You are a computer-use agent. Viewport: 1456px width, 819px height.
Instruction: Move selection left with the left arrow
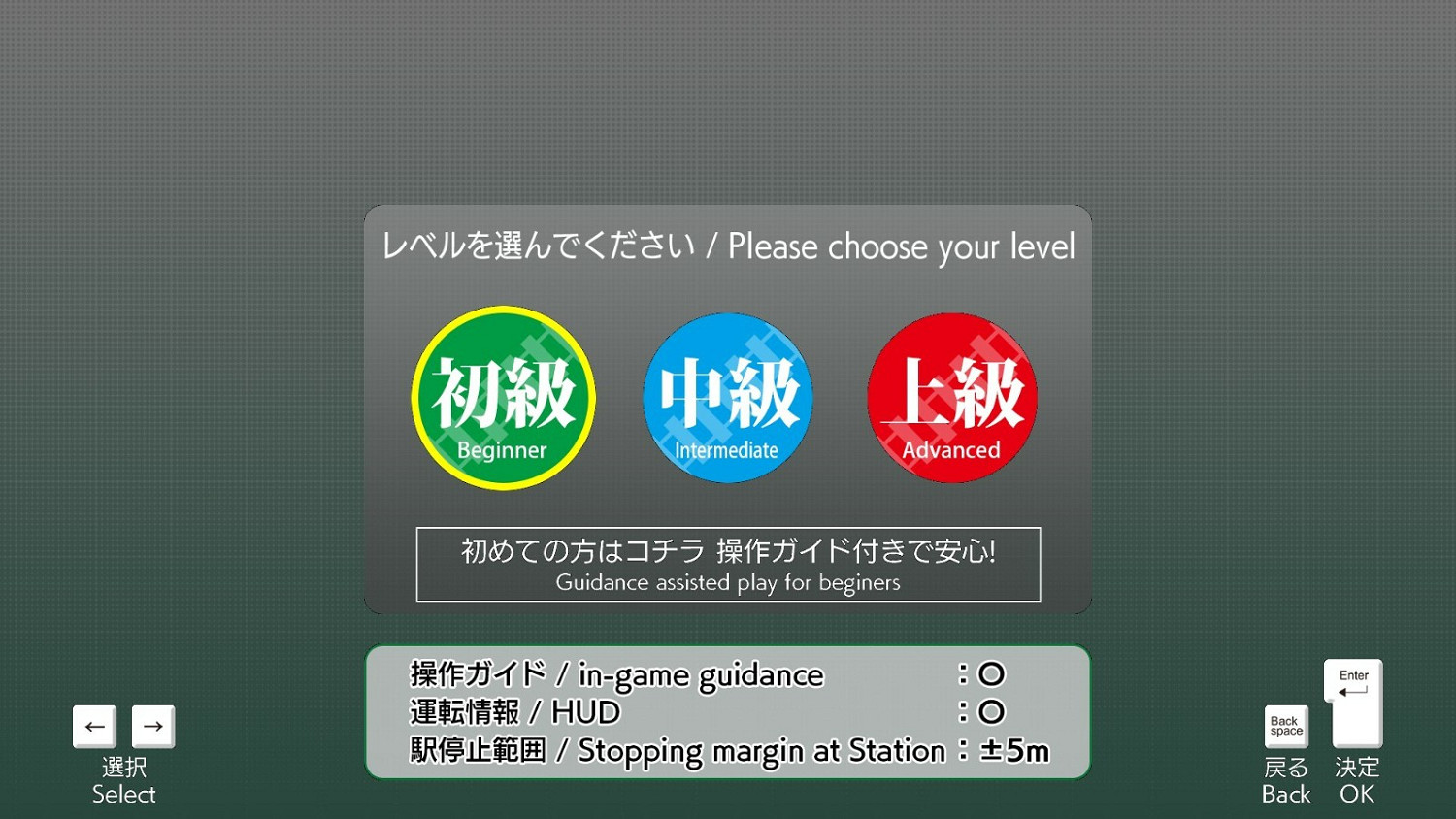click(94, 727)
